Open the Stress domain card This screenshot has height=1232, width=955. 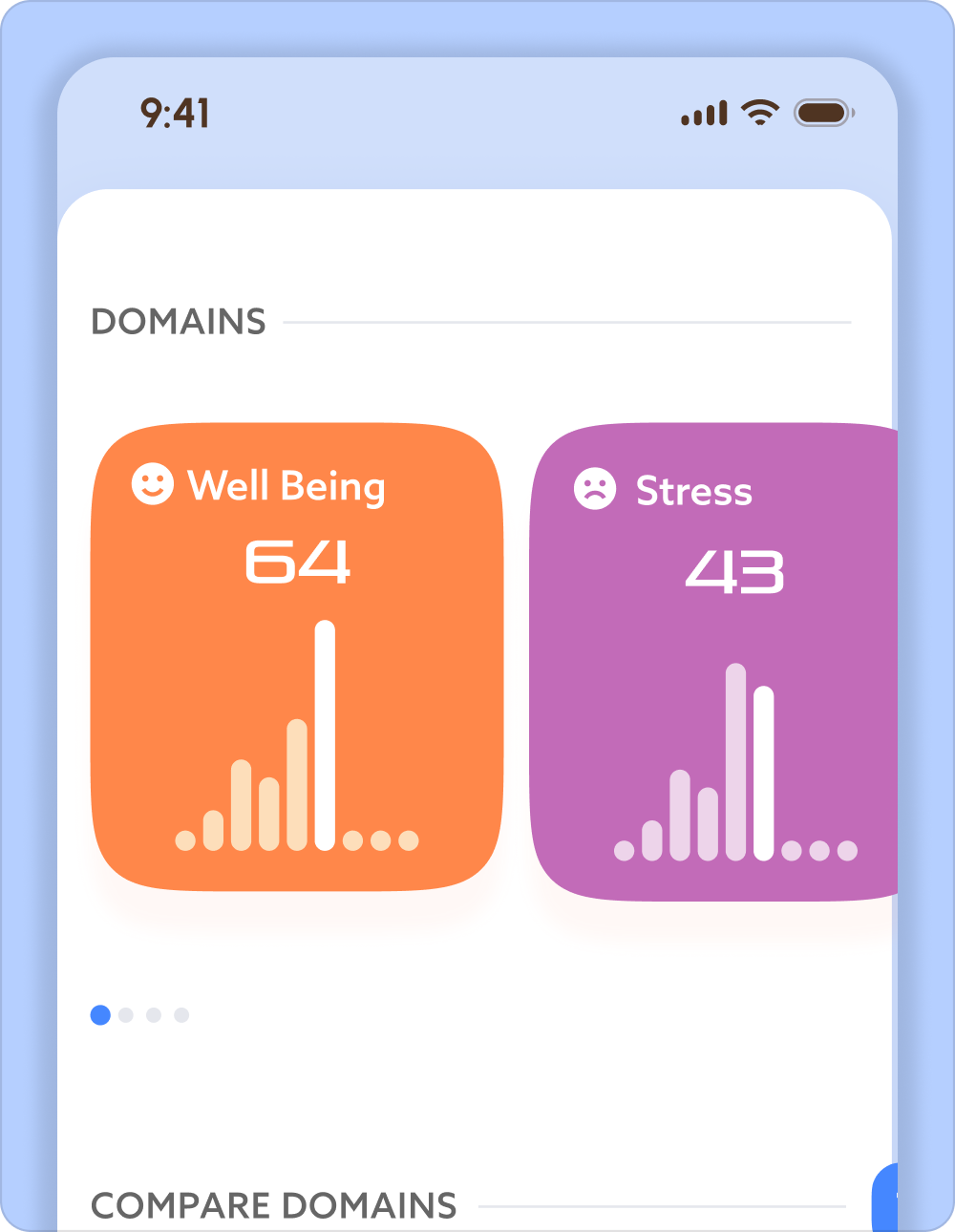tap(714, 662)
